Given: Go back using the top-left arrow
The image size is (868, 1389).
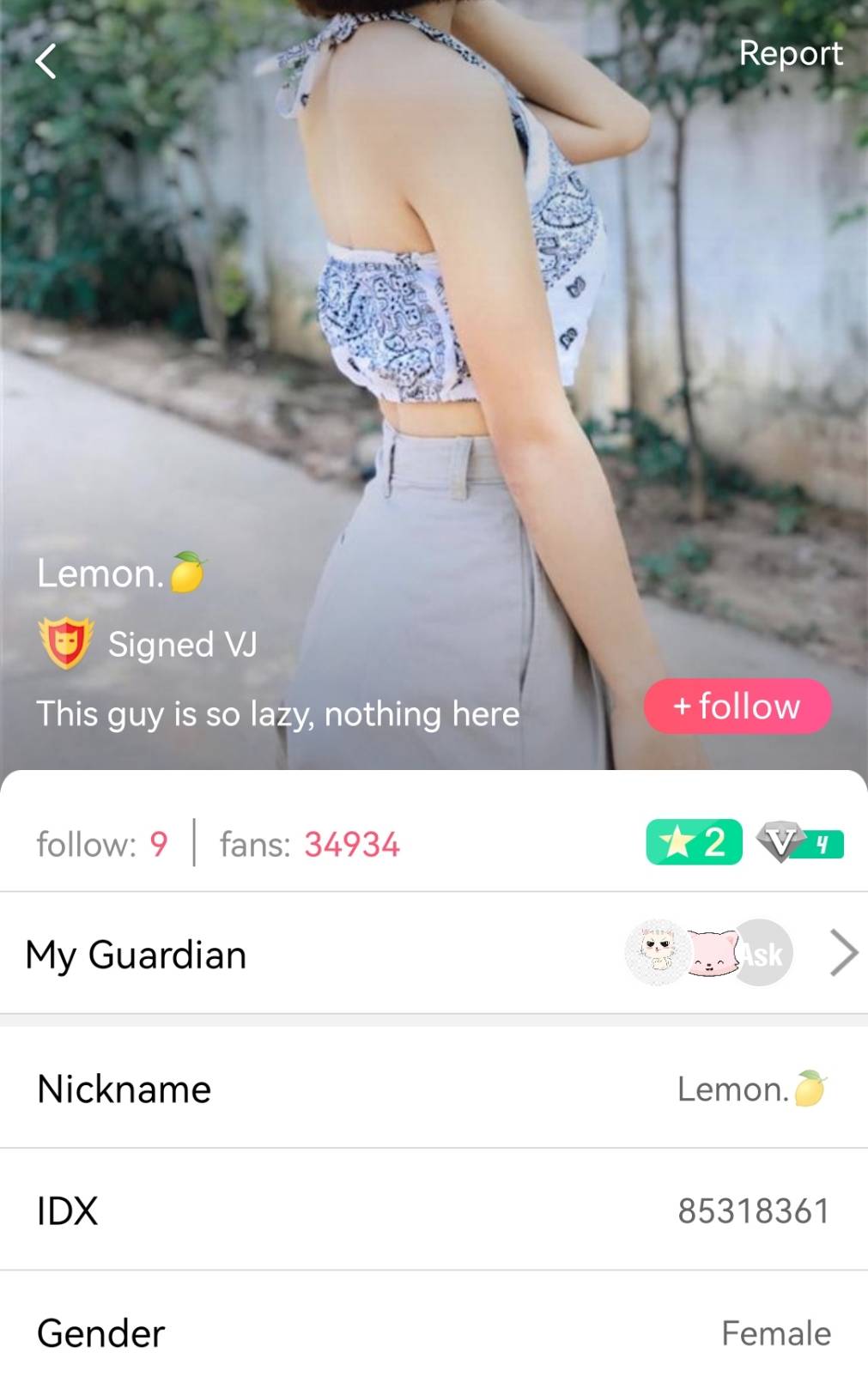Looking at the screenshot, I should tap(46, 62).
